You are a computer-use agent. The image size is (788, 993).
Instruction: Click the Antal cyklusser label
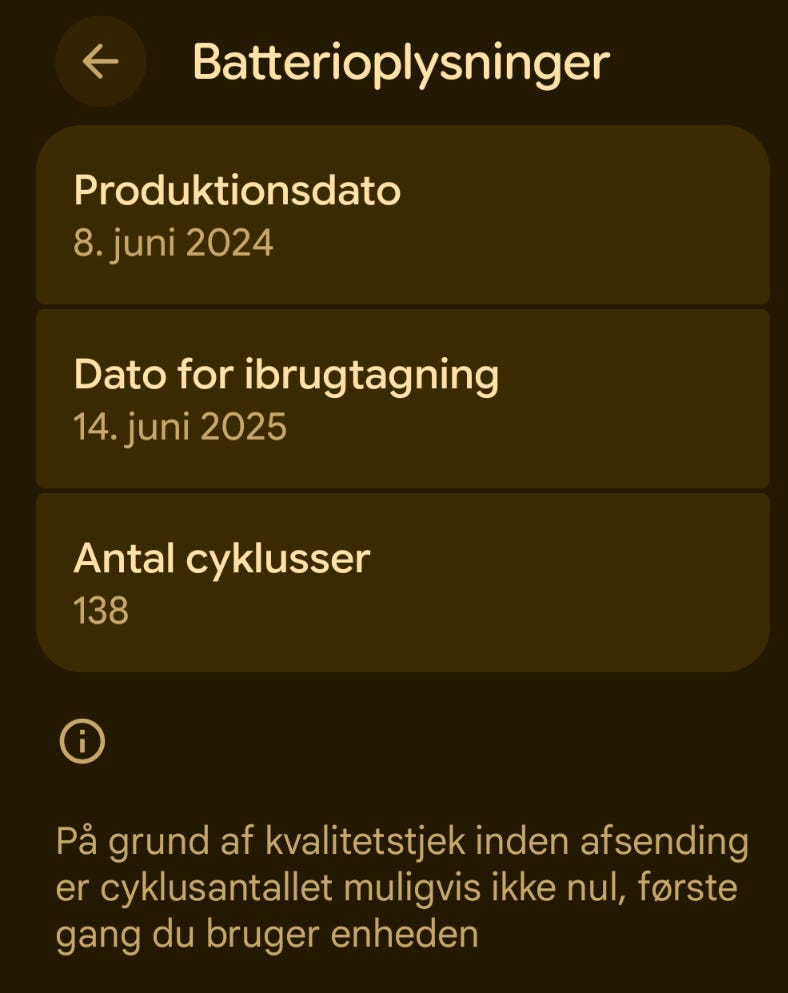[223, 558]
